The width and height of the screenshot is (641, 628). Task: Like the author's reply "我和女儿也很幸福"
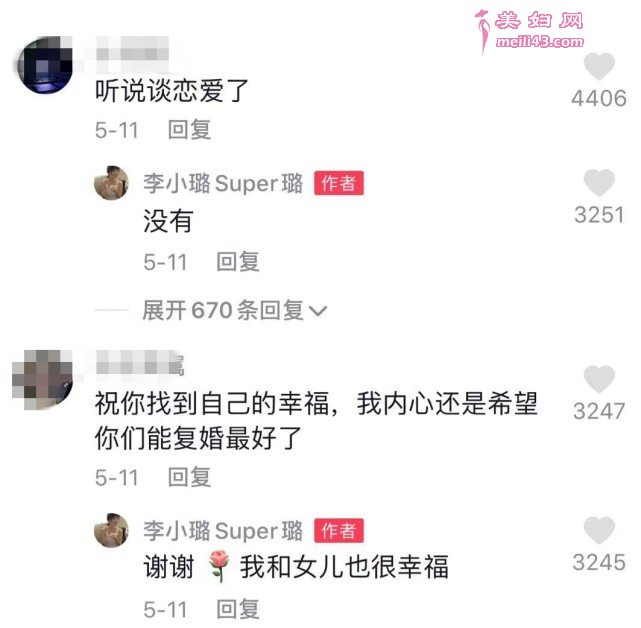[599, 531]
